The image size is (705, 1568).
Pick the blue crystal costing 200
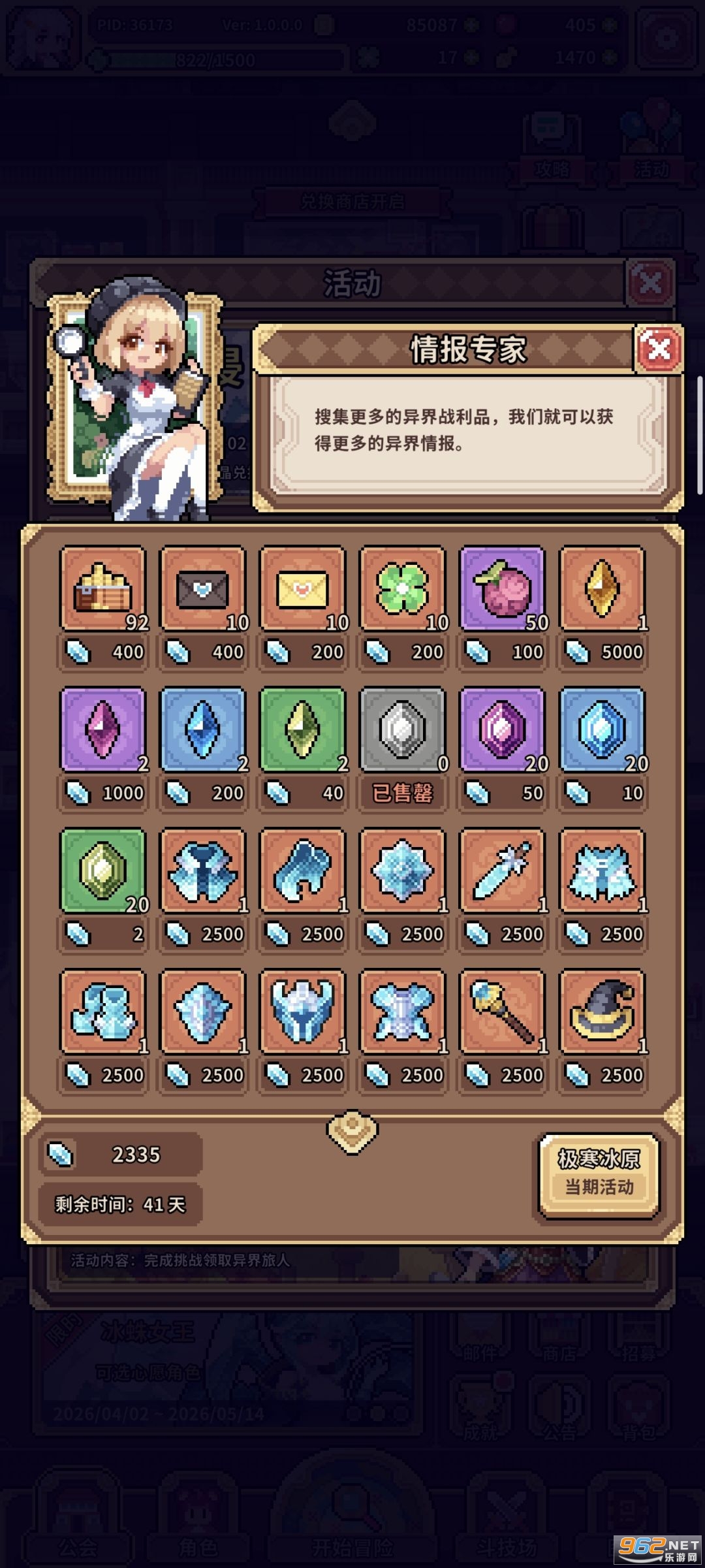[203, 729]
